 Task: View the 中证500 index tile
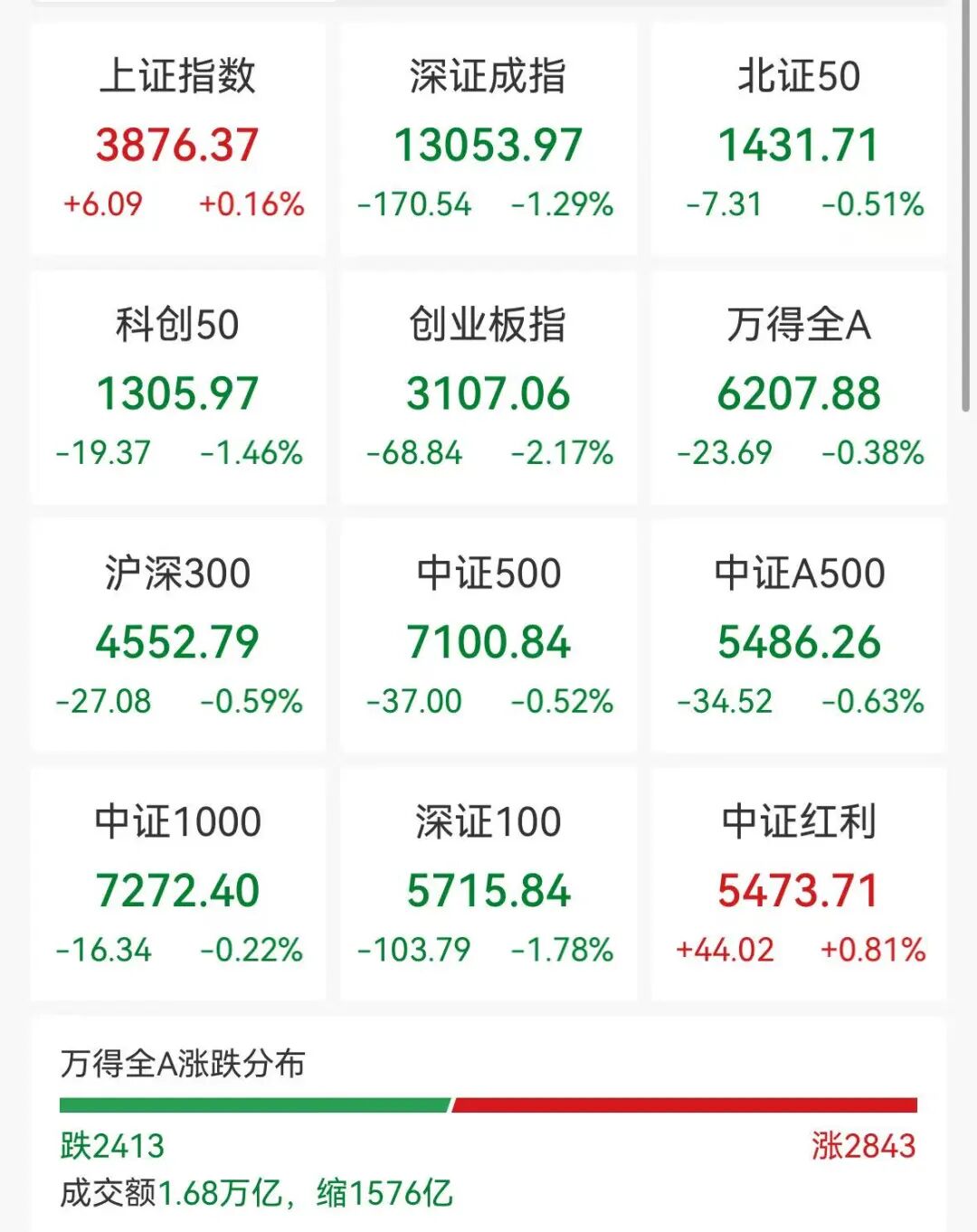click(x=488, y=638)
